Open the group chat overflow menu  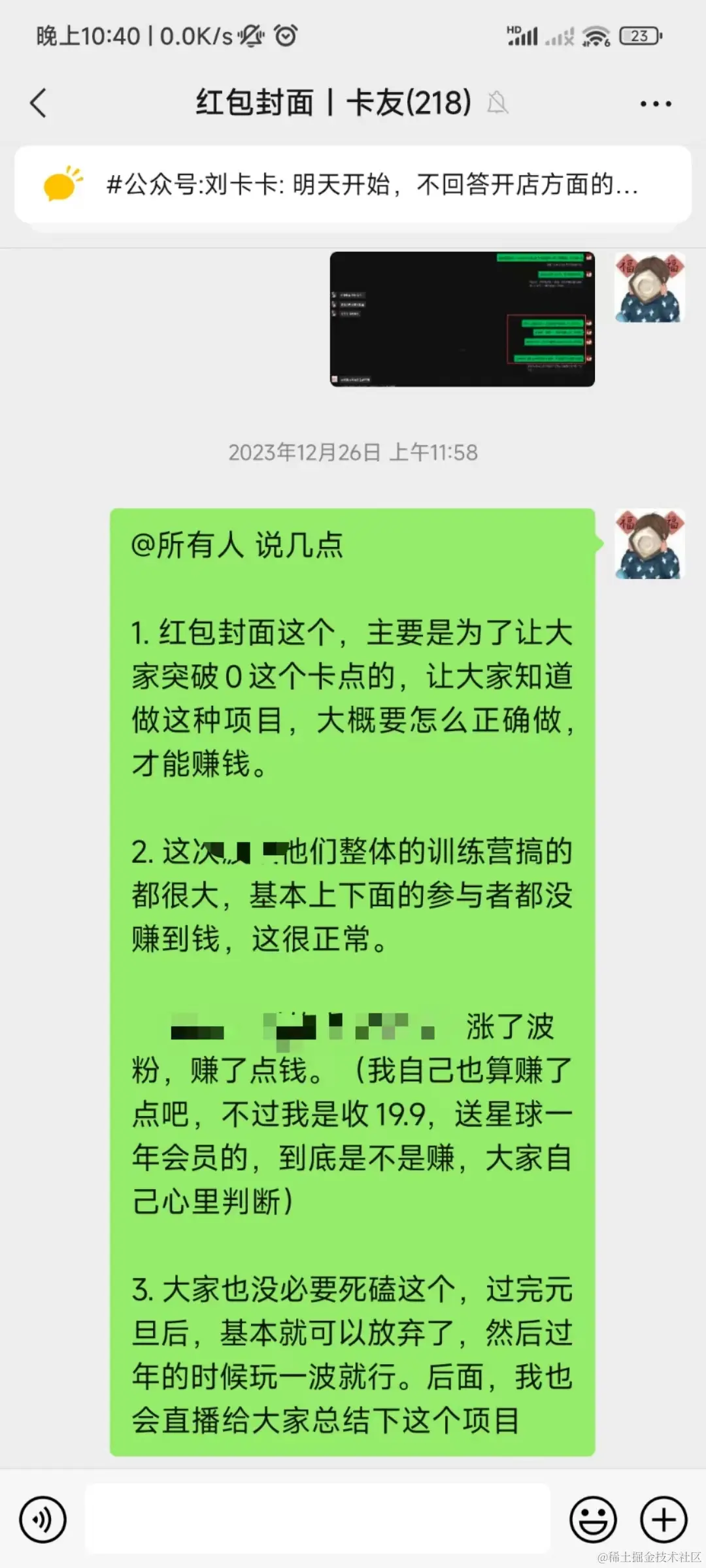(x=655, y=103)
